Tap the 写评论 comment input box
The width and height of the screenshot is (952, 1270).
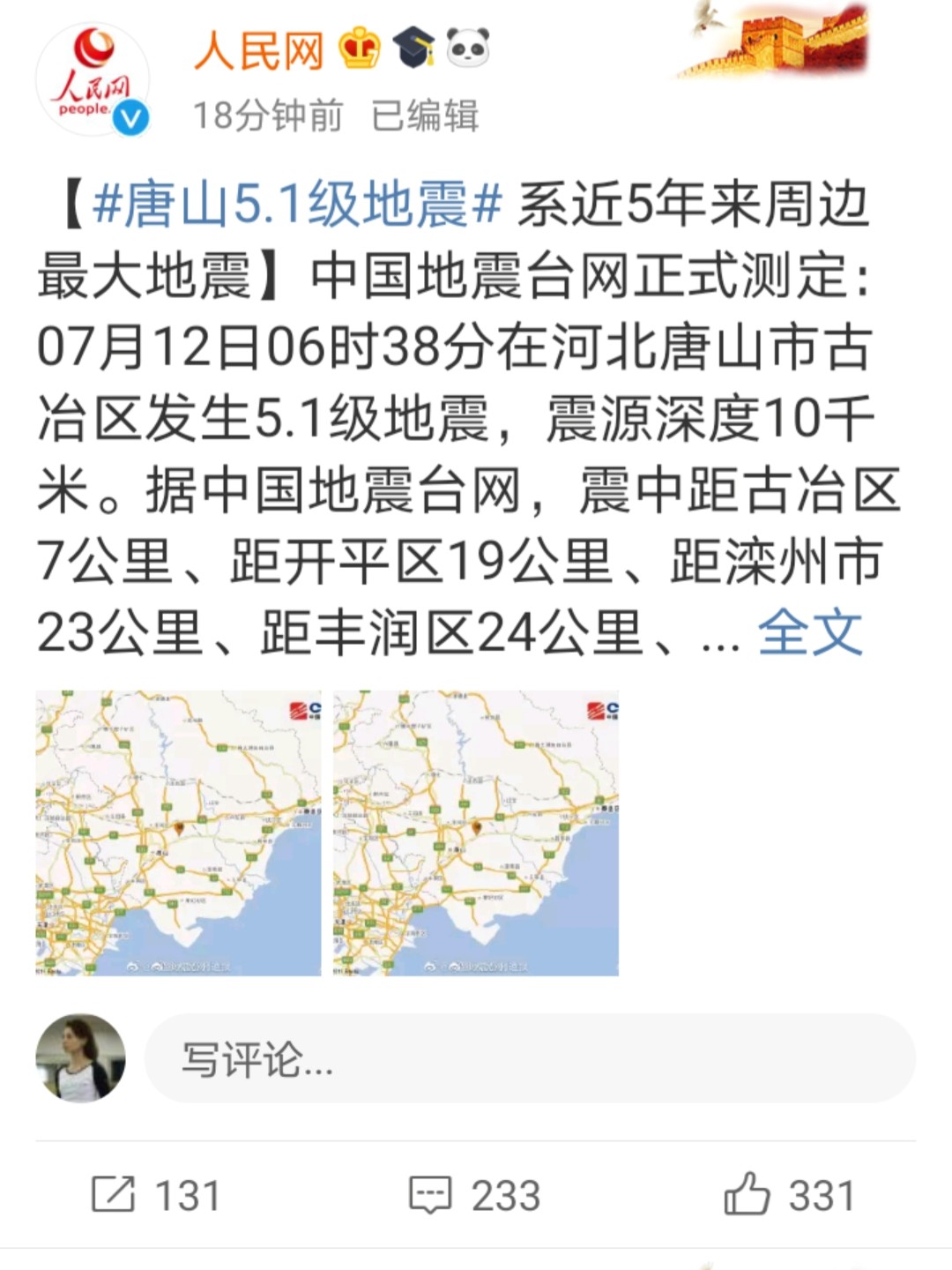tap(529, 1058)
